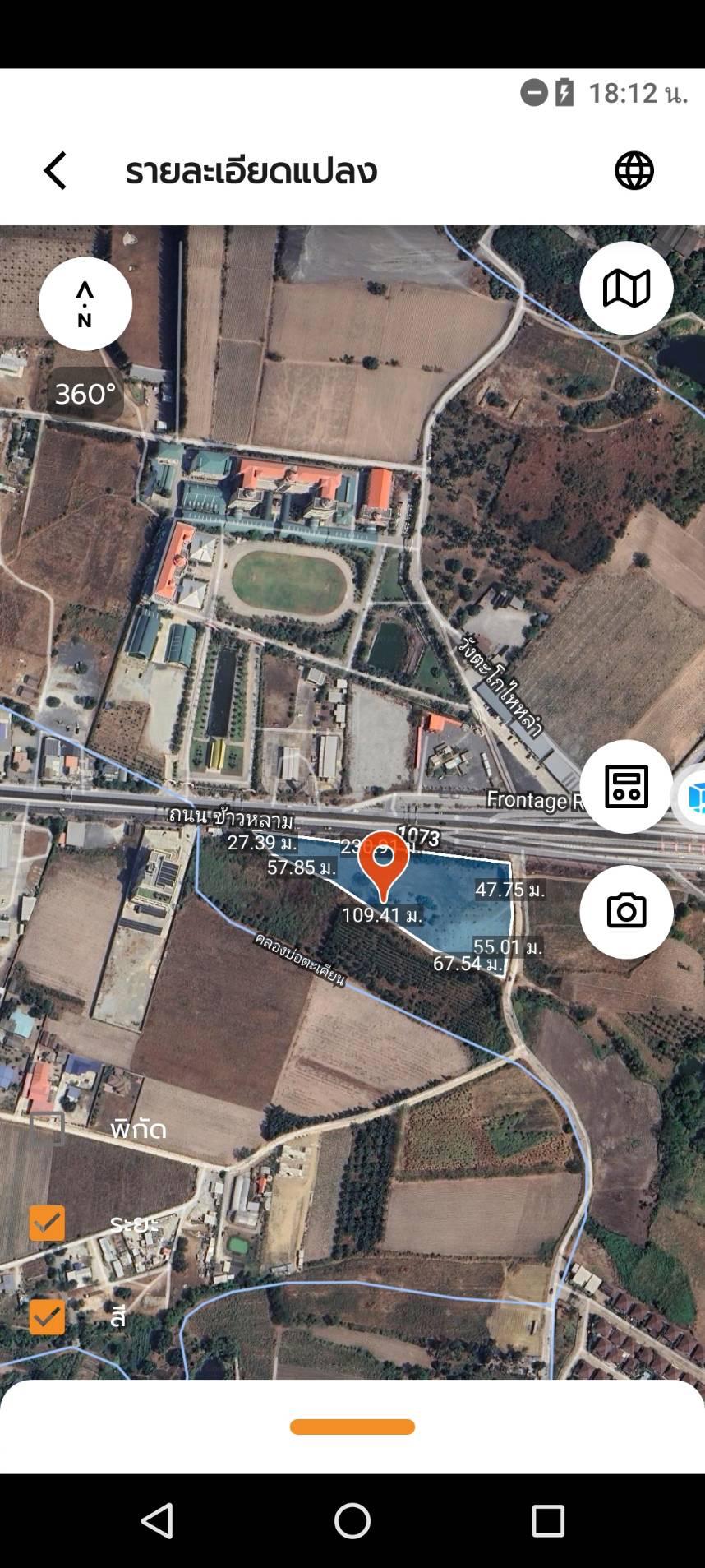The width and height of the screenshot is (705, 1568).
Task: Tap the north compass button
Action: (85, 304)
